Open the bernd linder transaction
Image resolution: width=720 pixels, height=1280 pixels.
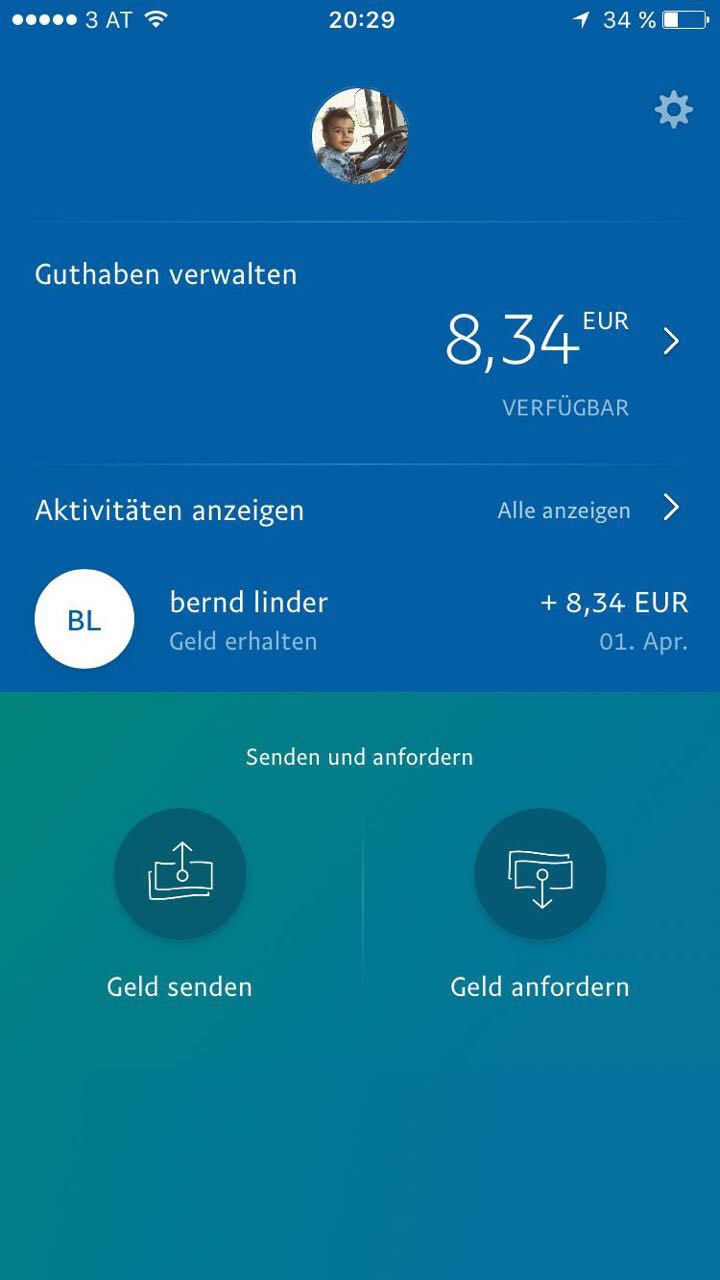point(360,619)
